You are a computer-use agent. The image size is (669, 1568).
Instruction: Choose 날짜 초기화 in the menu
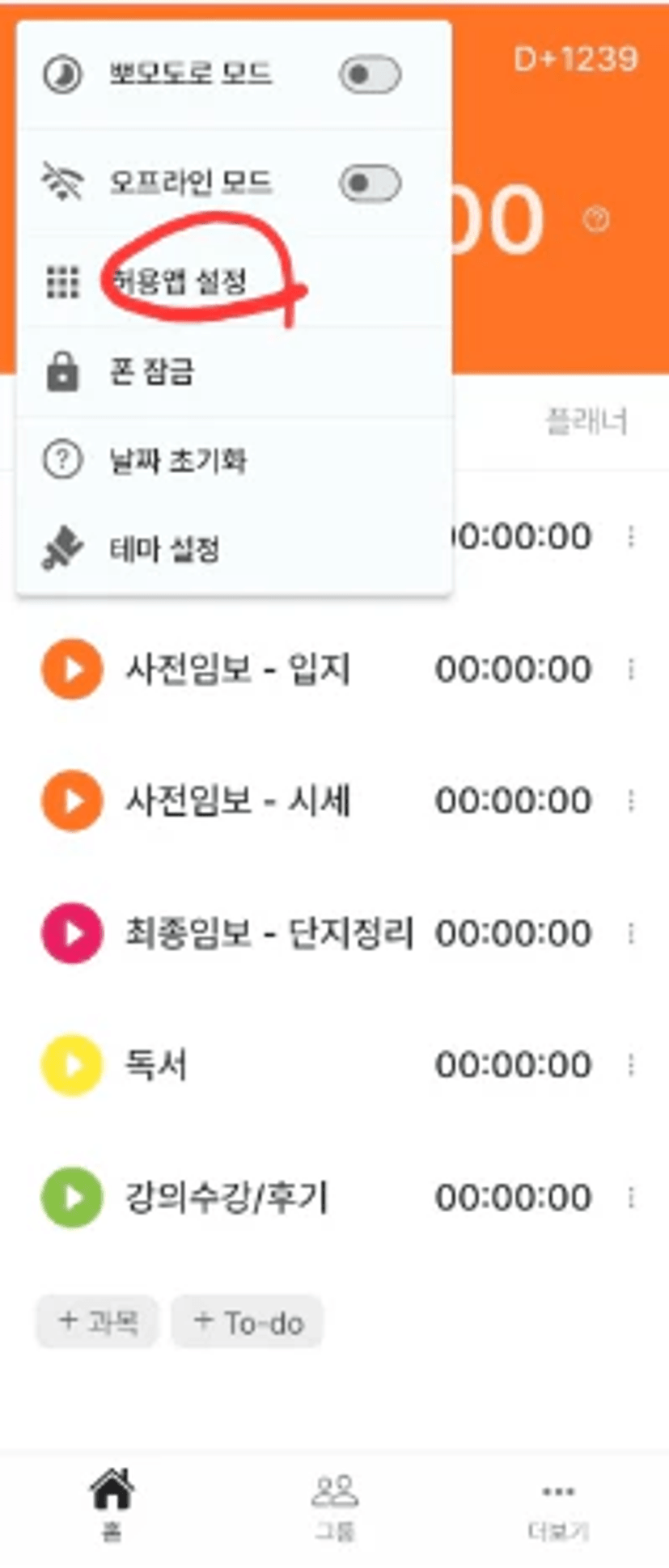coord(233,461)
